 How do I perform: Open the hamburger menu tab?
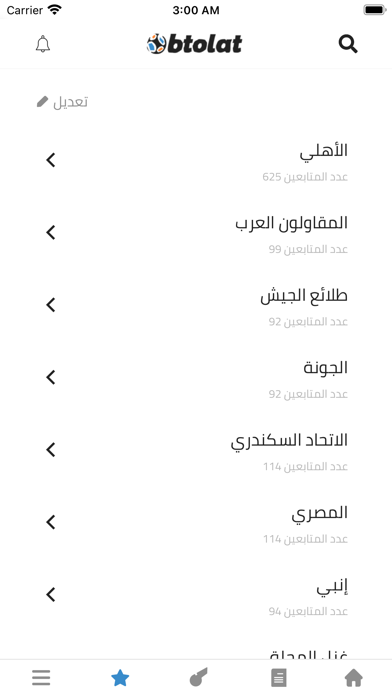pyautogui.click(x=41, y=678)
